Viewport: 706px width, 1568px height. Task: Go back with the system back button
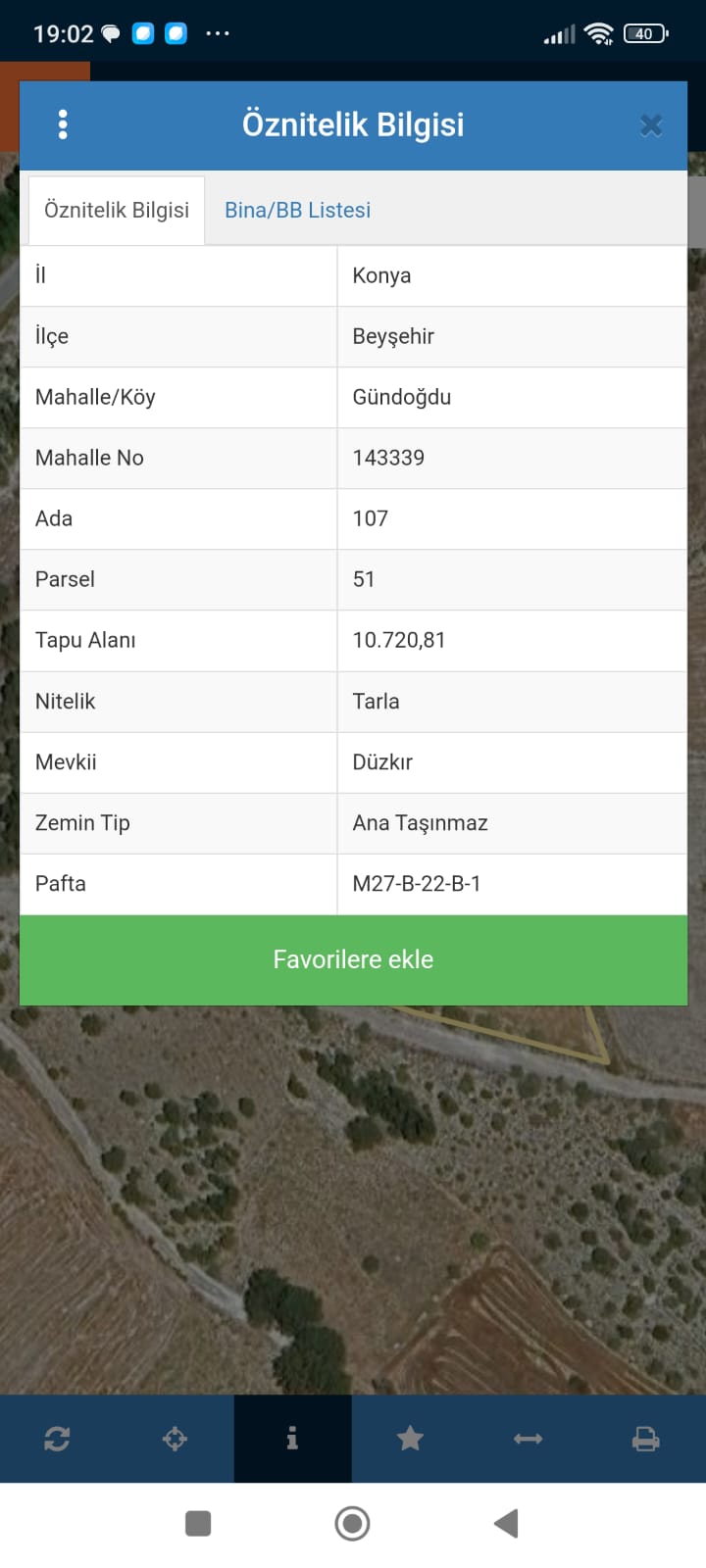(x=506, y=1523)
